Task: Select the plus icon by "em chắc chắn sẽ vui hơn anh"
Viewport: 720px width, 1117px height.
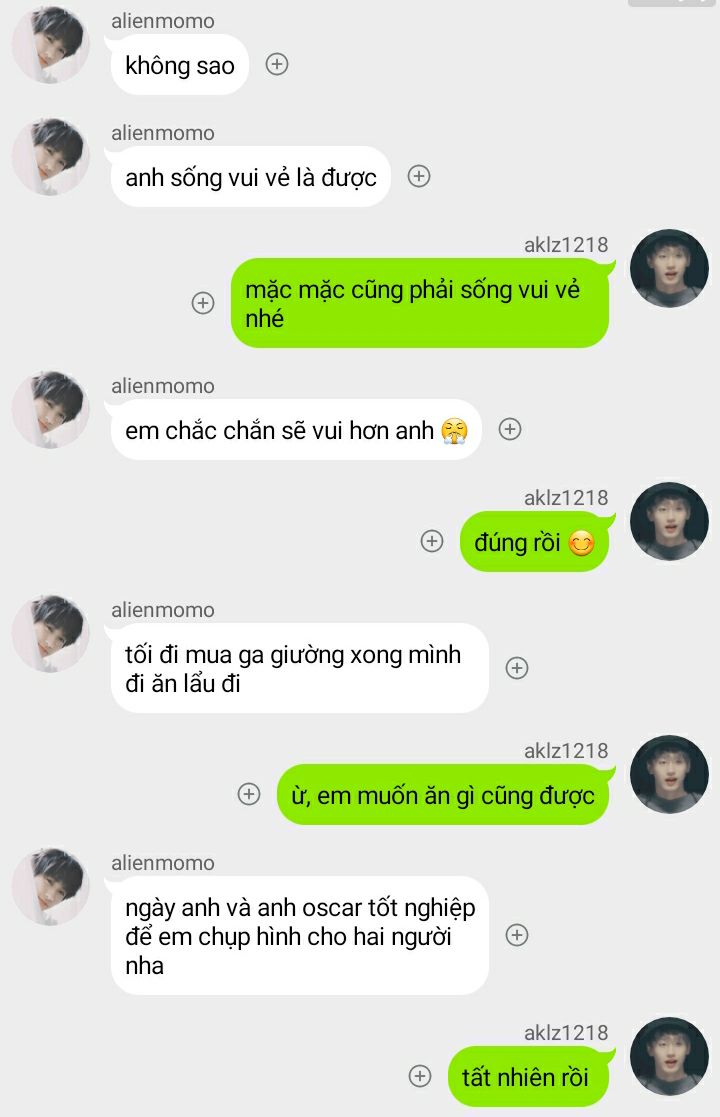Action: coord(510,429)
